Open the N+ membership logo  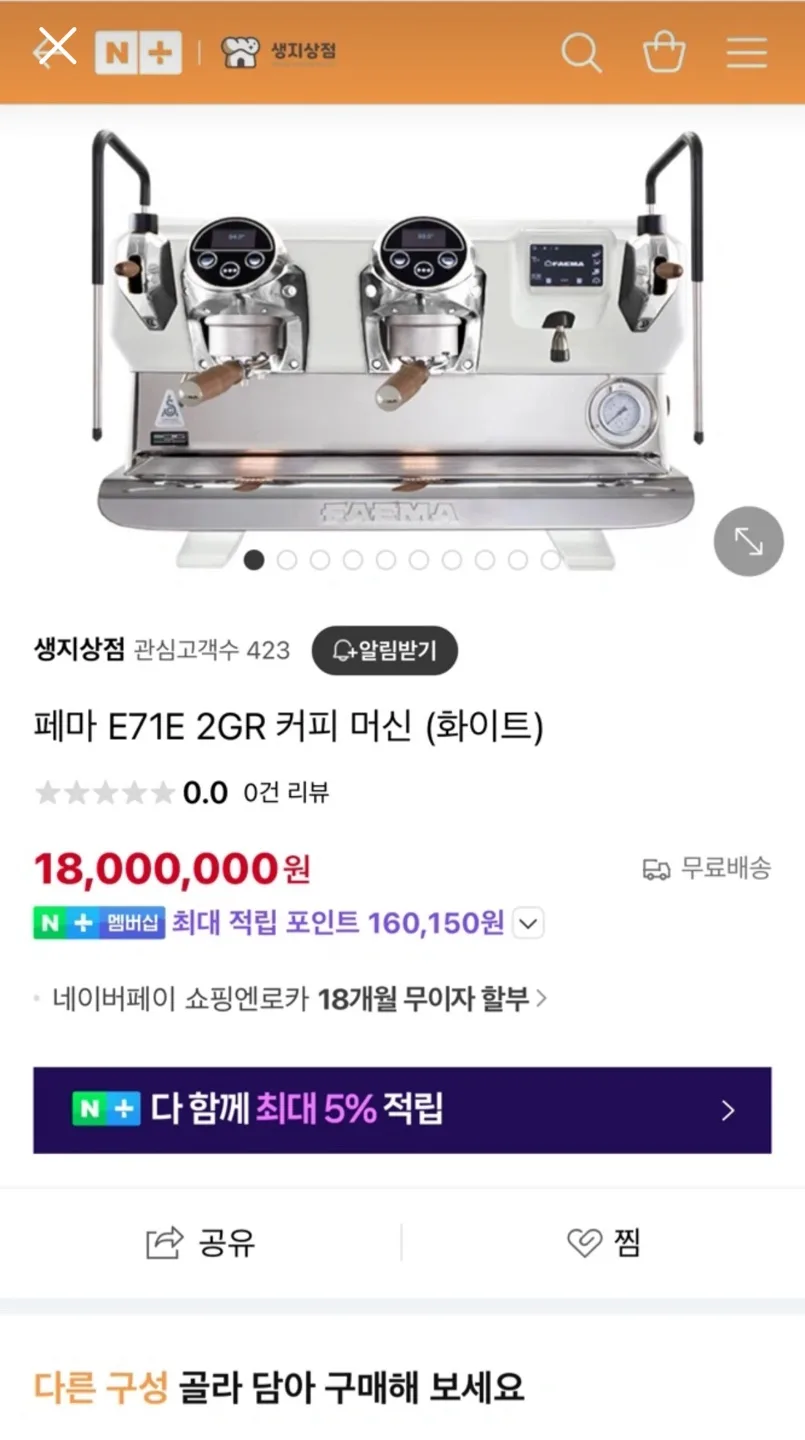click(138, 52)
